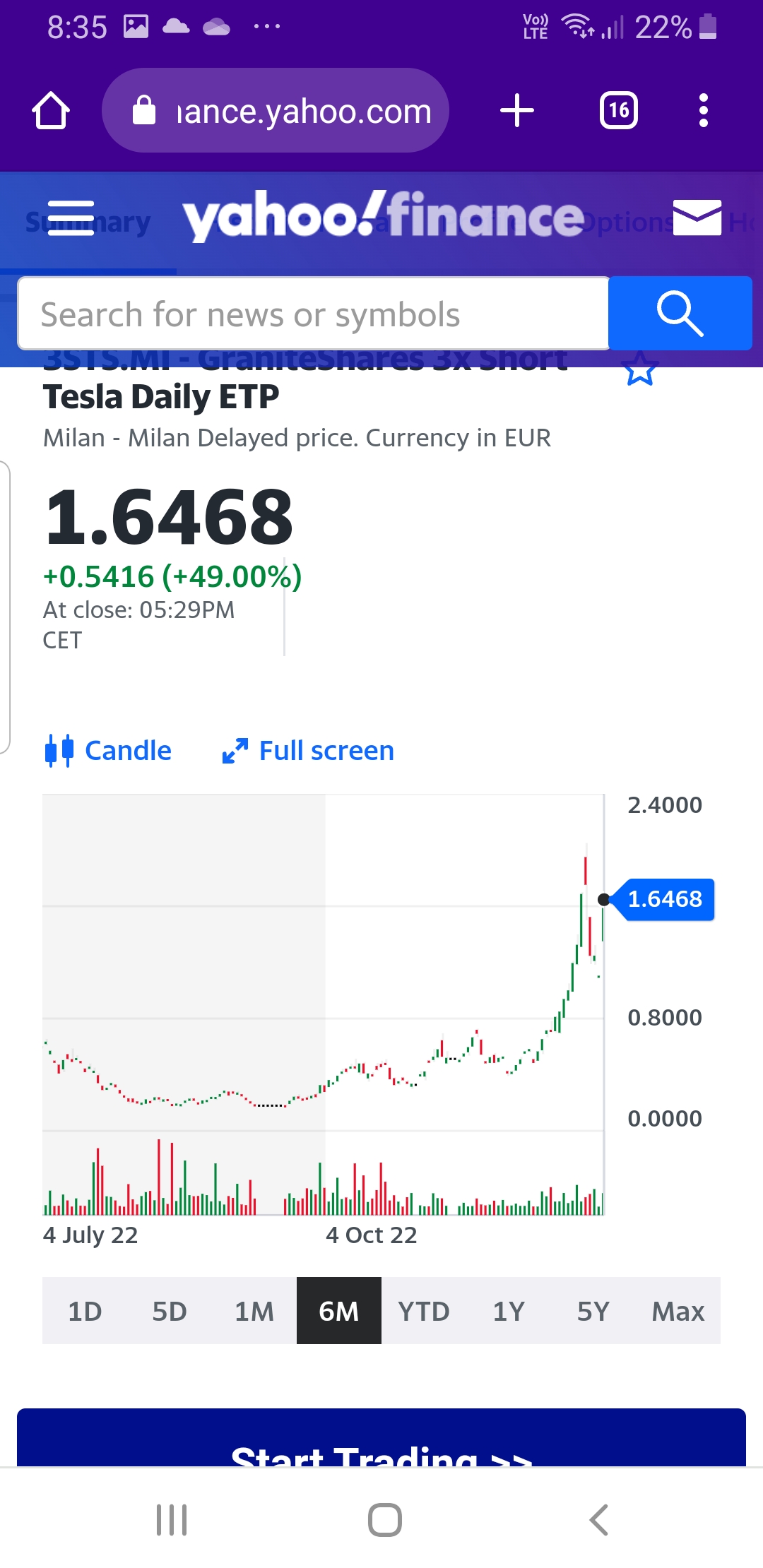
Task: Add this ETP to watchlist with the star
Action: [x=640, y=369]
